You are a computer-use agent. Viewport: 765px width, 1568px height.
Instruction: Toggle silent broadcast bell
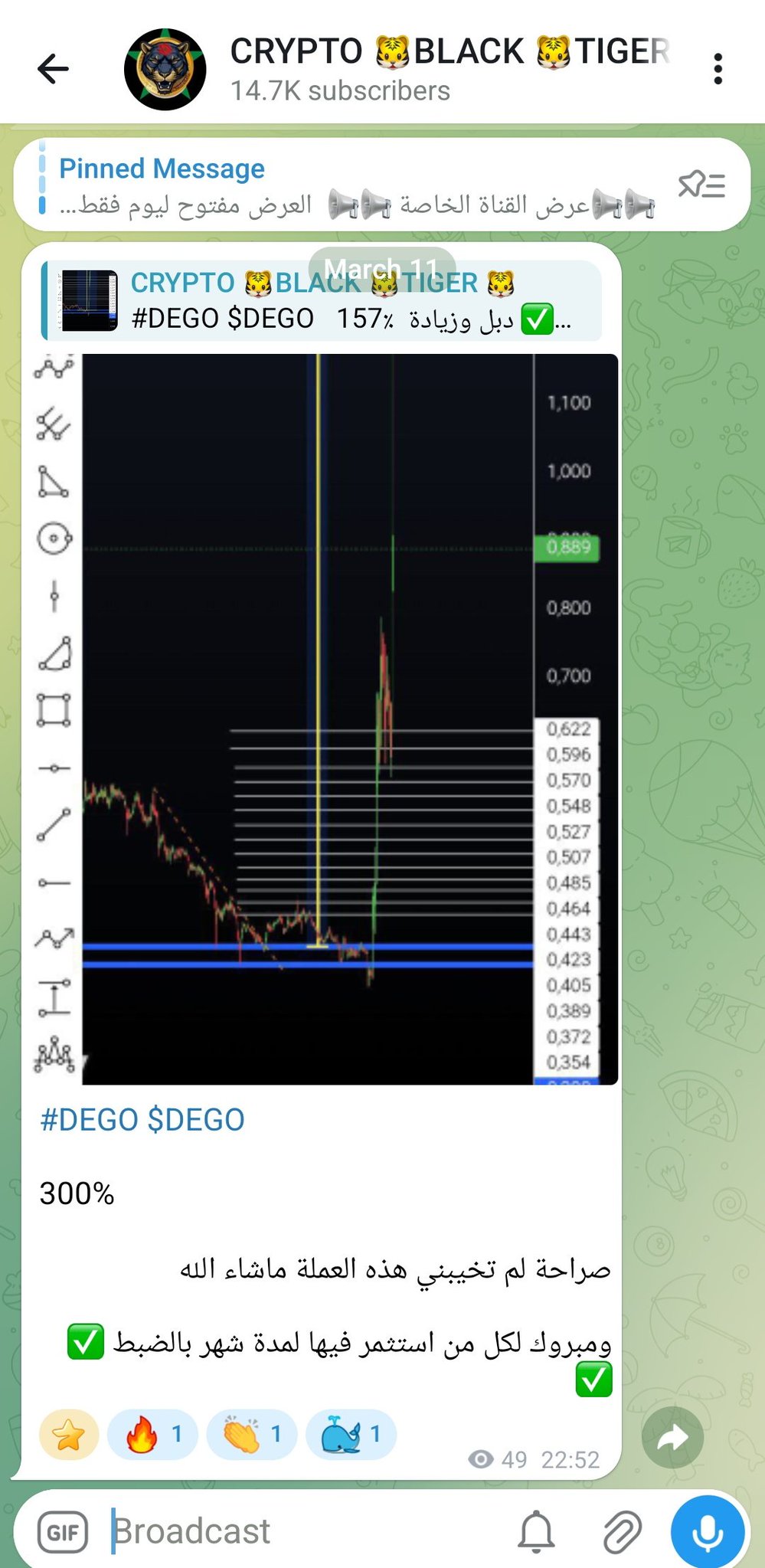[536, 1532]
